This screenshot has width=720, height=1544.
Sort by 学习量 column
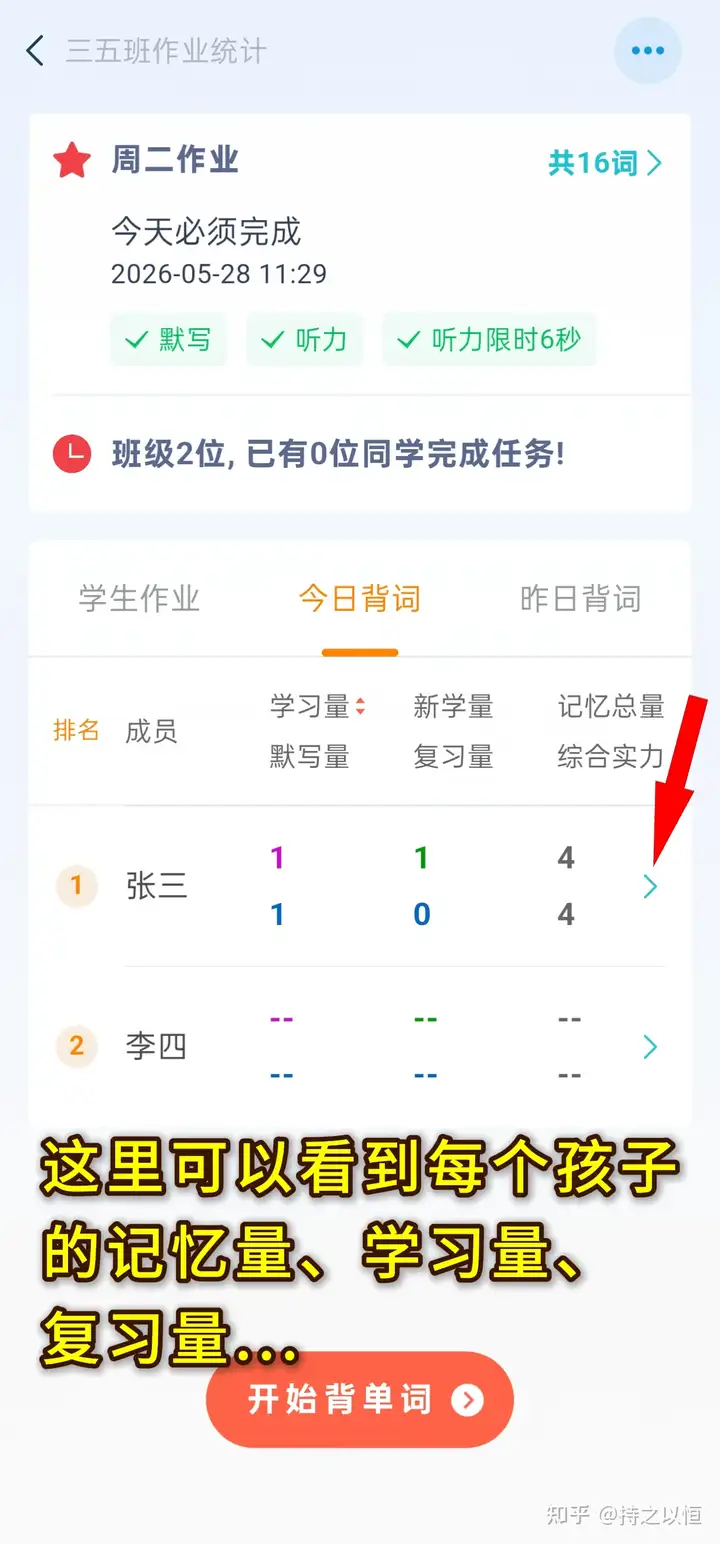click(x=318, y=707)
